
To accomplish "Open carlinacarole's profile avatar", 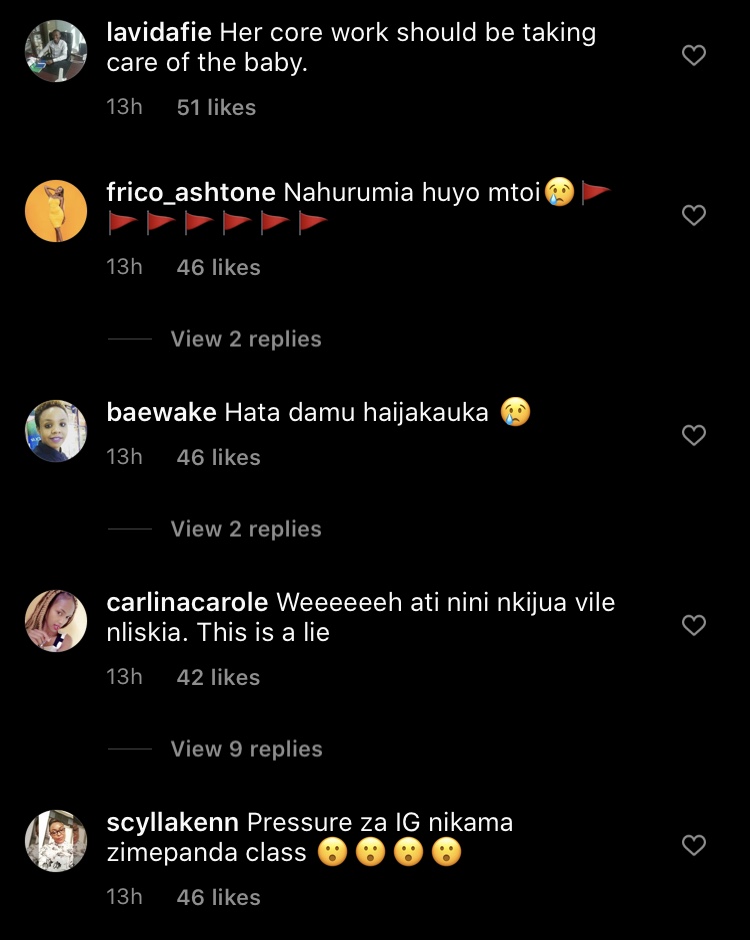I will tap(55, 621).
